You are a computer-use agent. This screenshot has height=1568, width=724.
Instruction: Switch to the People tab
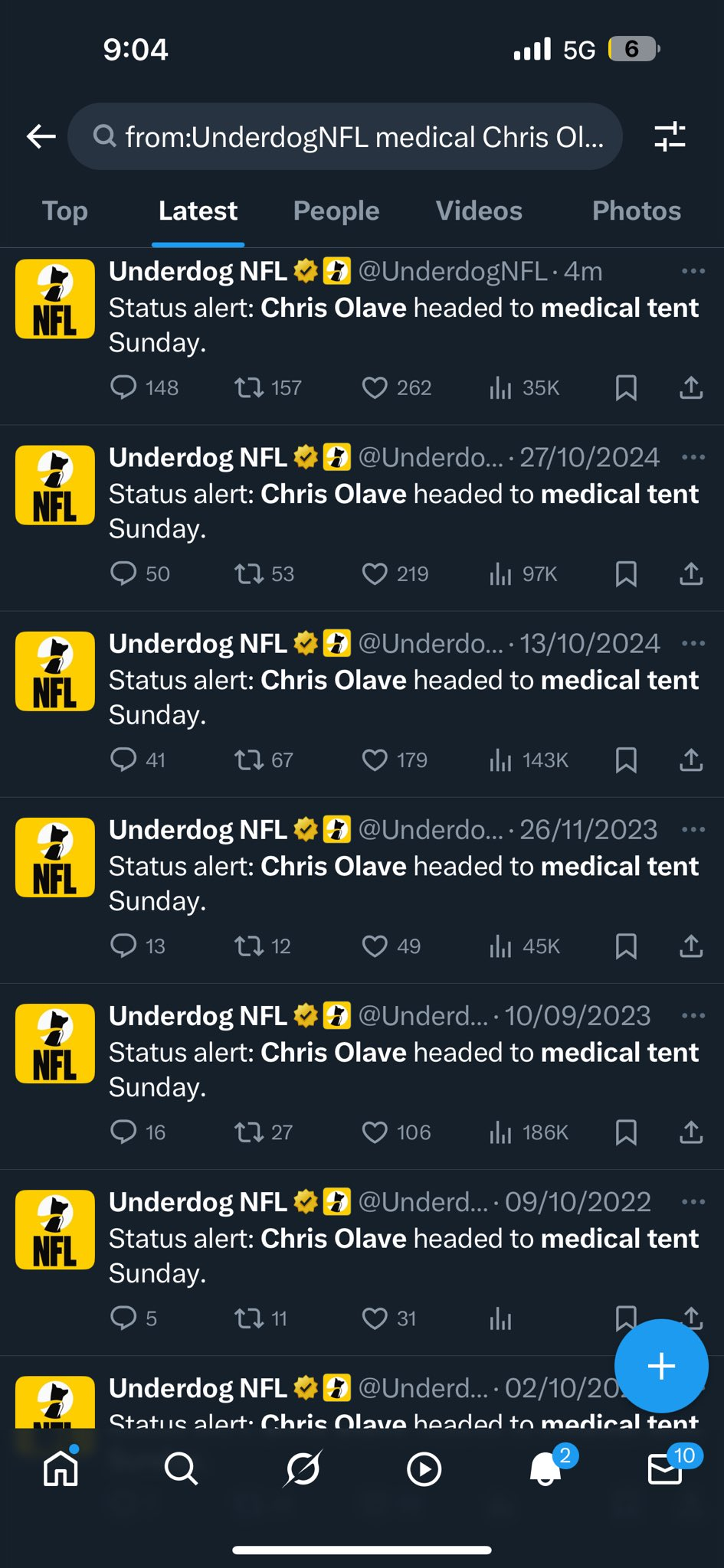click(336, 211)
